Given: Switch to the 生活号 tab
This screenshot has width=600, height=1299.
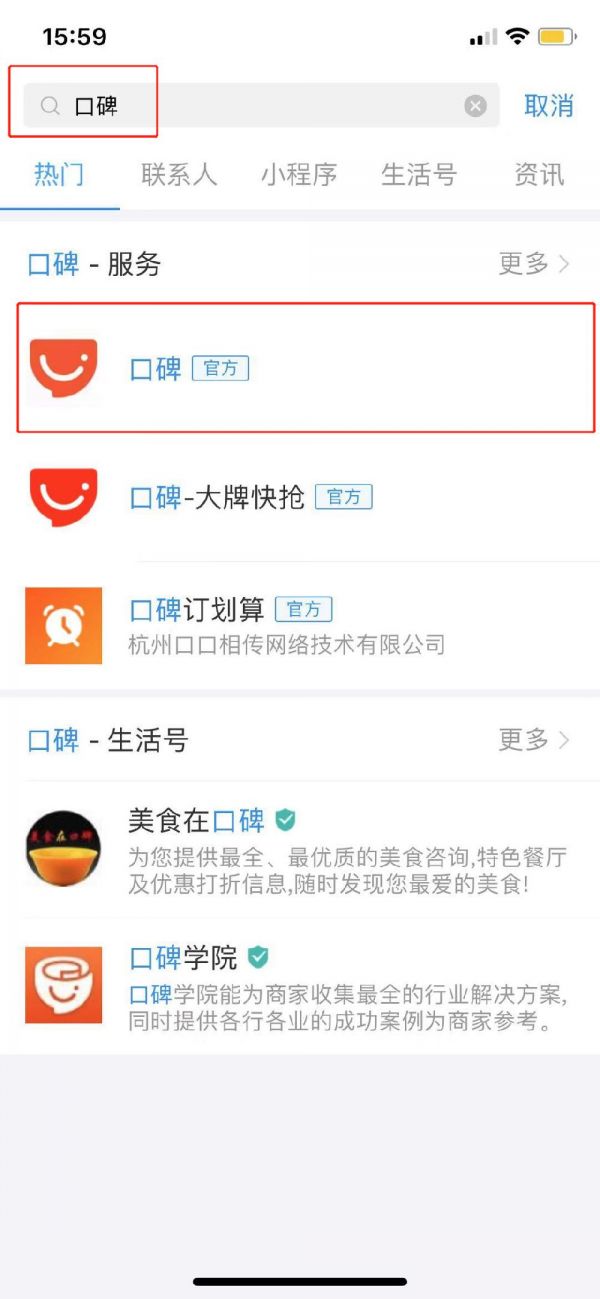Looking at the screenshot, I should pos(420,175).
